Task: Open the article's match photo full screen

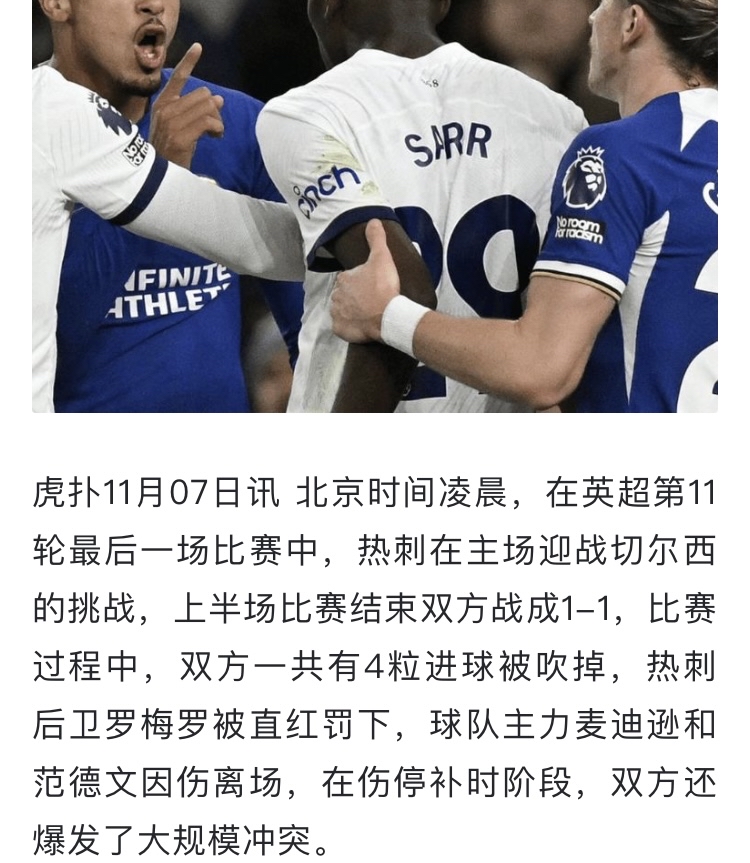Action: (375, 205)
